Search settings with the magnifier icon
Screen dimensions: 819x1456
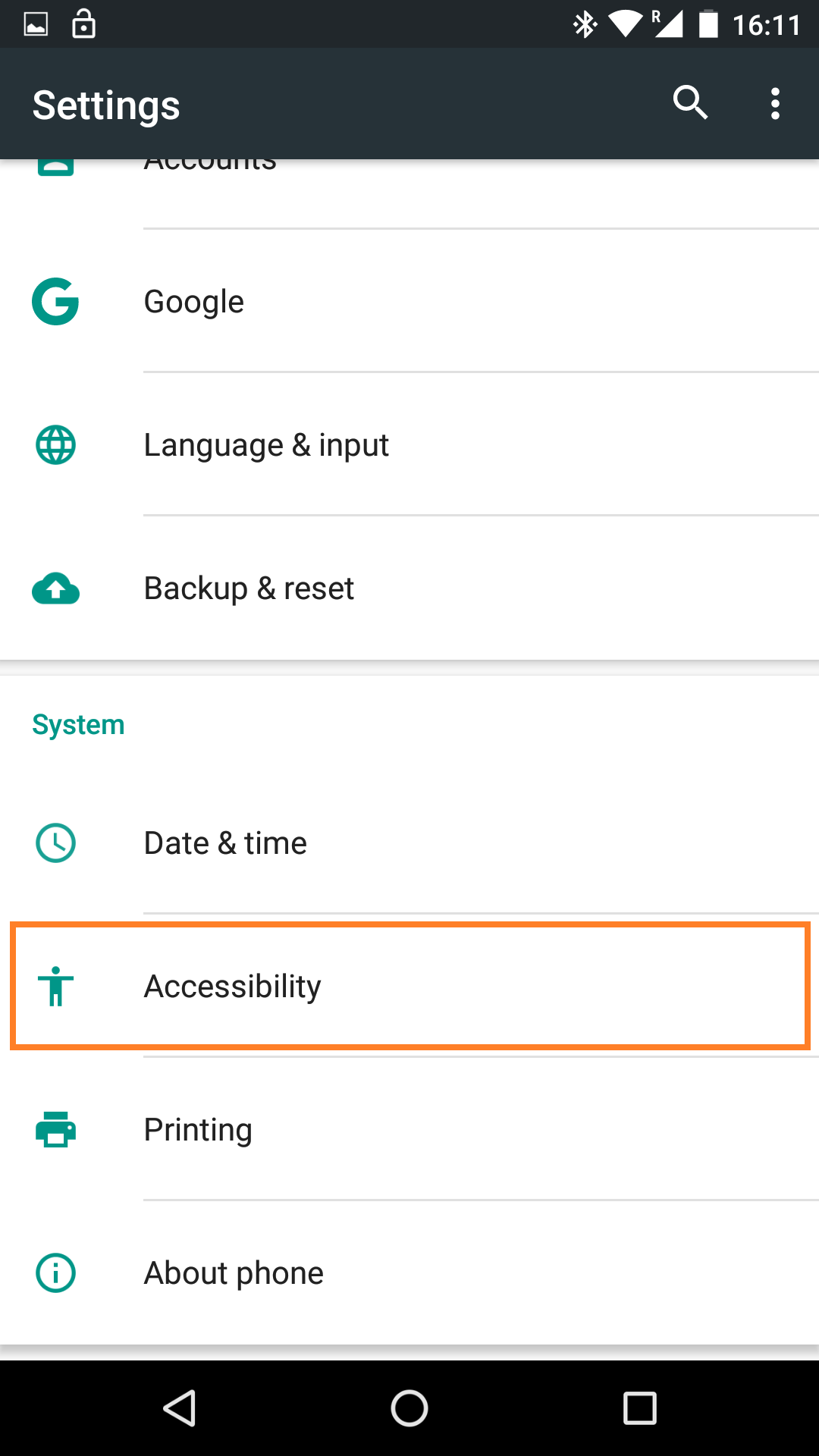(690, 103)
